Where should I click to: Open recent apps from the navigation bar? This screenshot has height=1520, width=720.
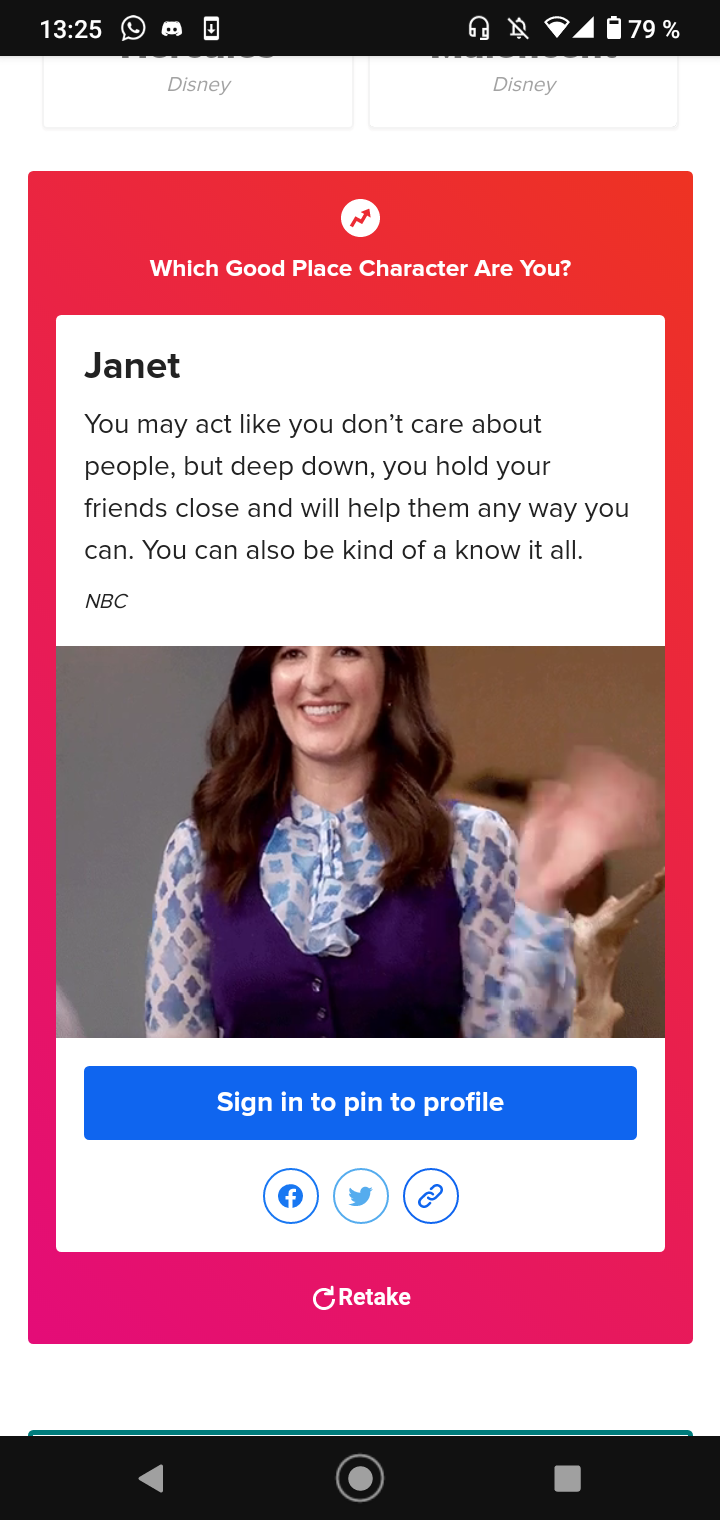coord(568,1478)
